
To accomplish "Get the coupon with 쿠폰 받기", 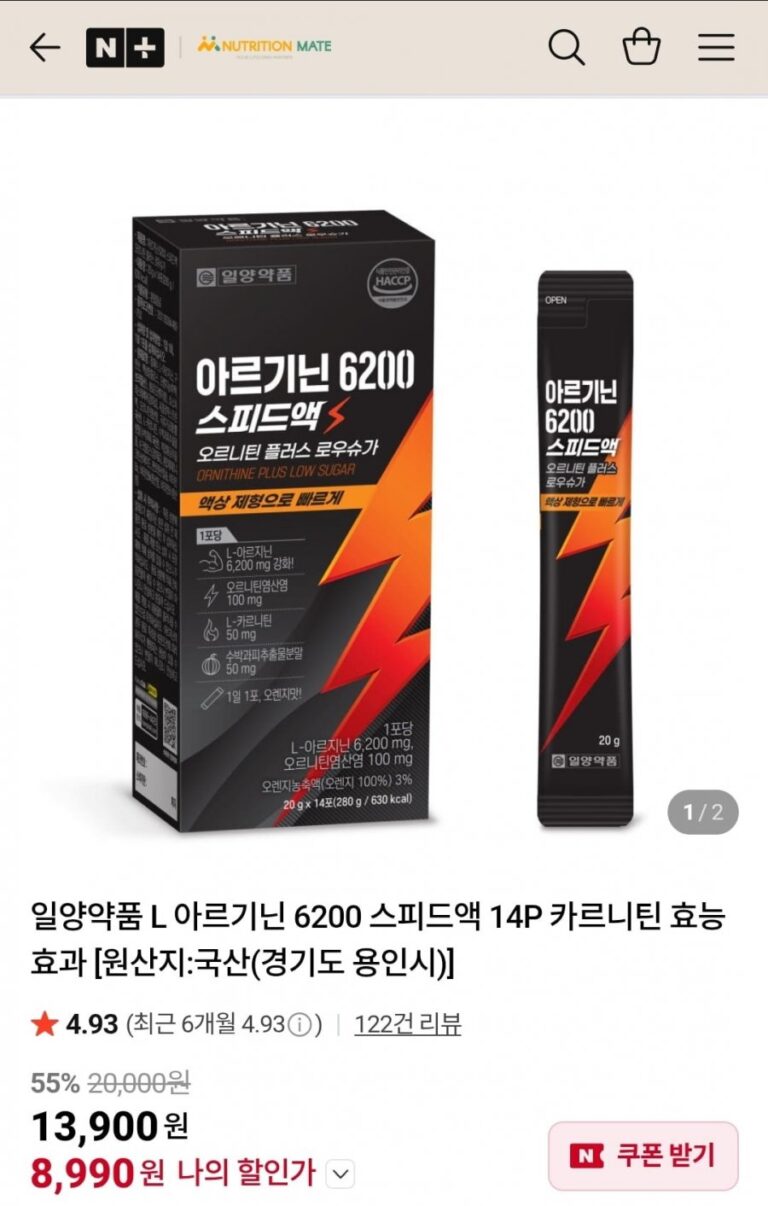I will pyautogui.click(x=643, y=1155).
